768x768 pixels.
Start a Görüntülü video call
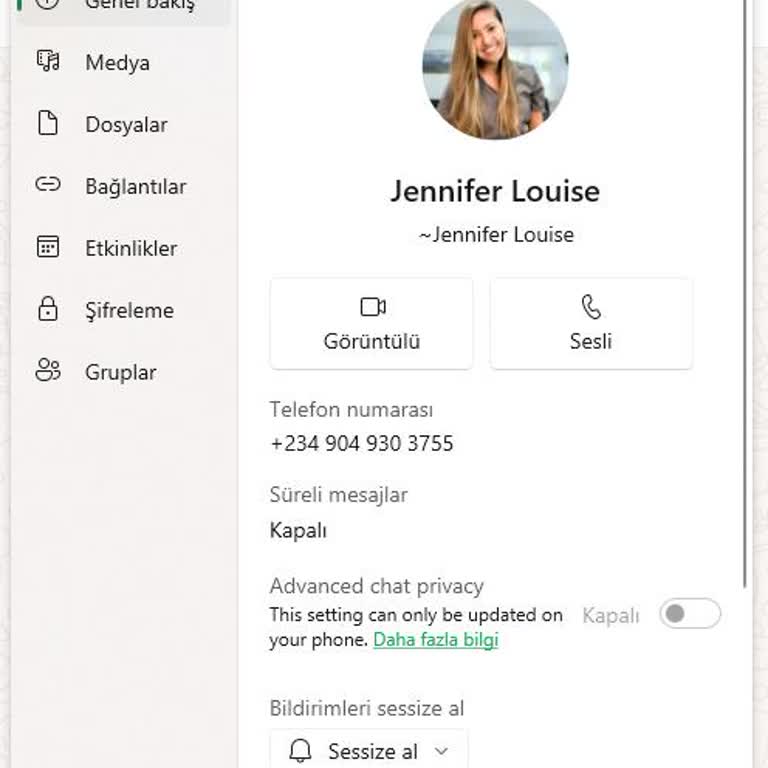[371, 324]
